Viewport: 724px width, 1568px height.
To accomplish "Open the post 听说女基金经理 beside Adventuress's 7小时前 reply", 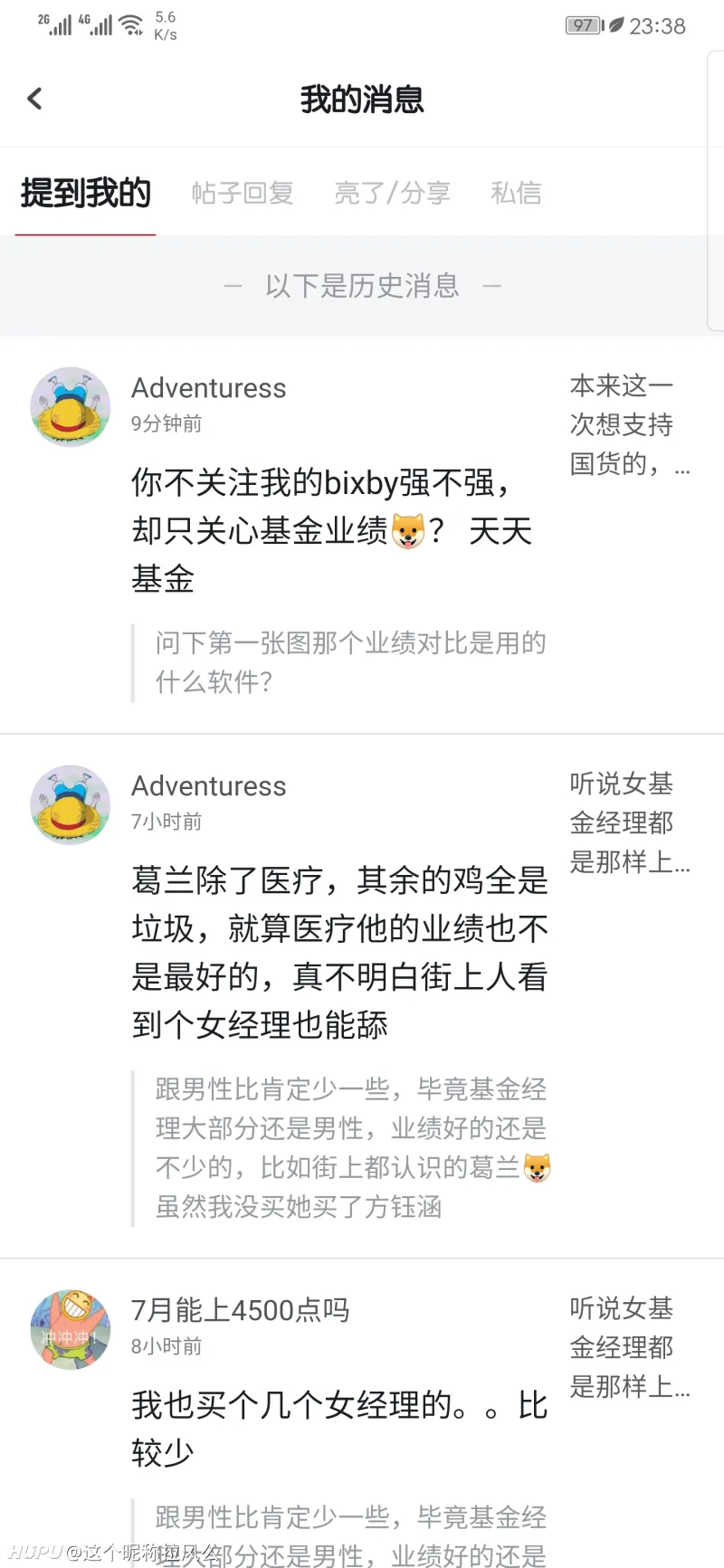I will [628, 823].
